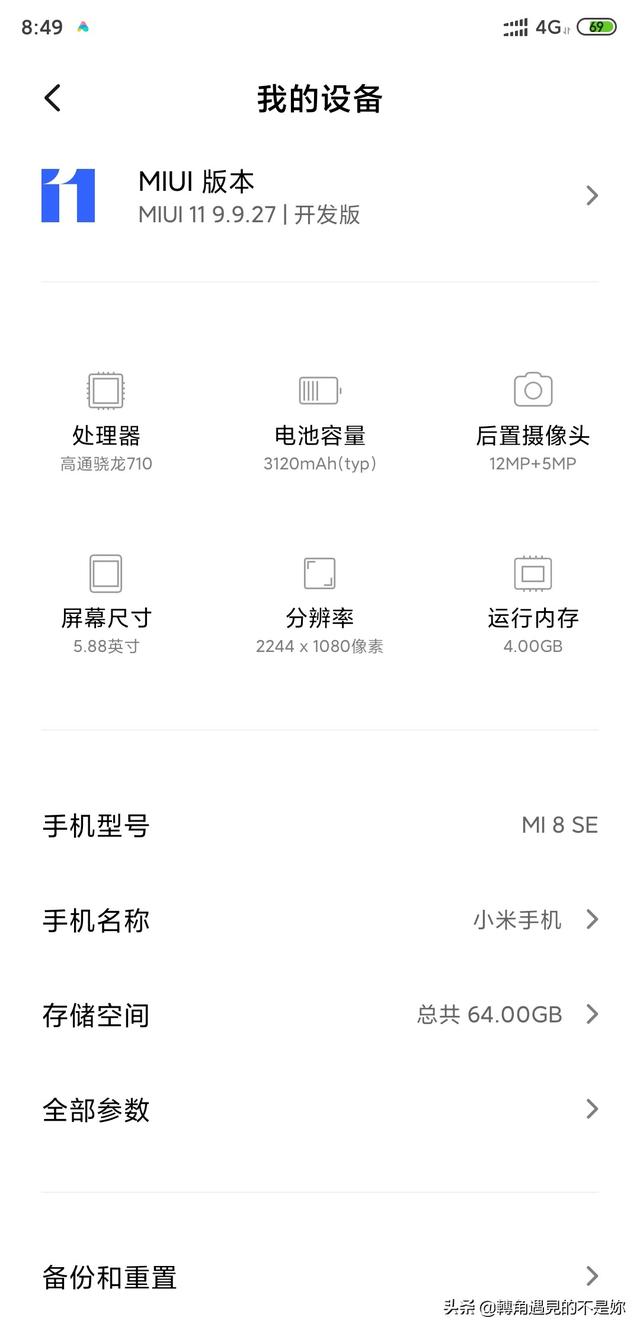View 存储空间 usage details
Screen dimensions: 640x1330
(x=320, y=1015)
